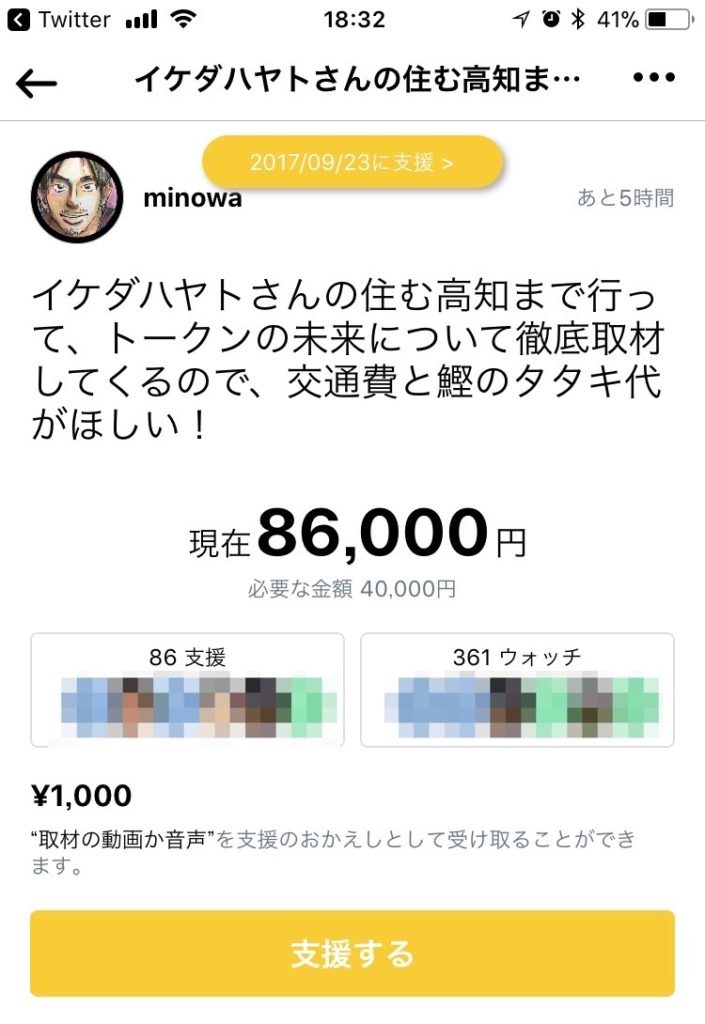Go back with the arrow icon
This screenshot has height=1024, width=705.
coord(37,83)
